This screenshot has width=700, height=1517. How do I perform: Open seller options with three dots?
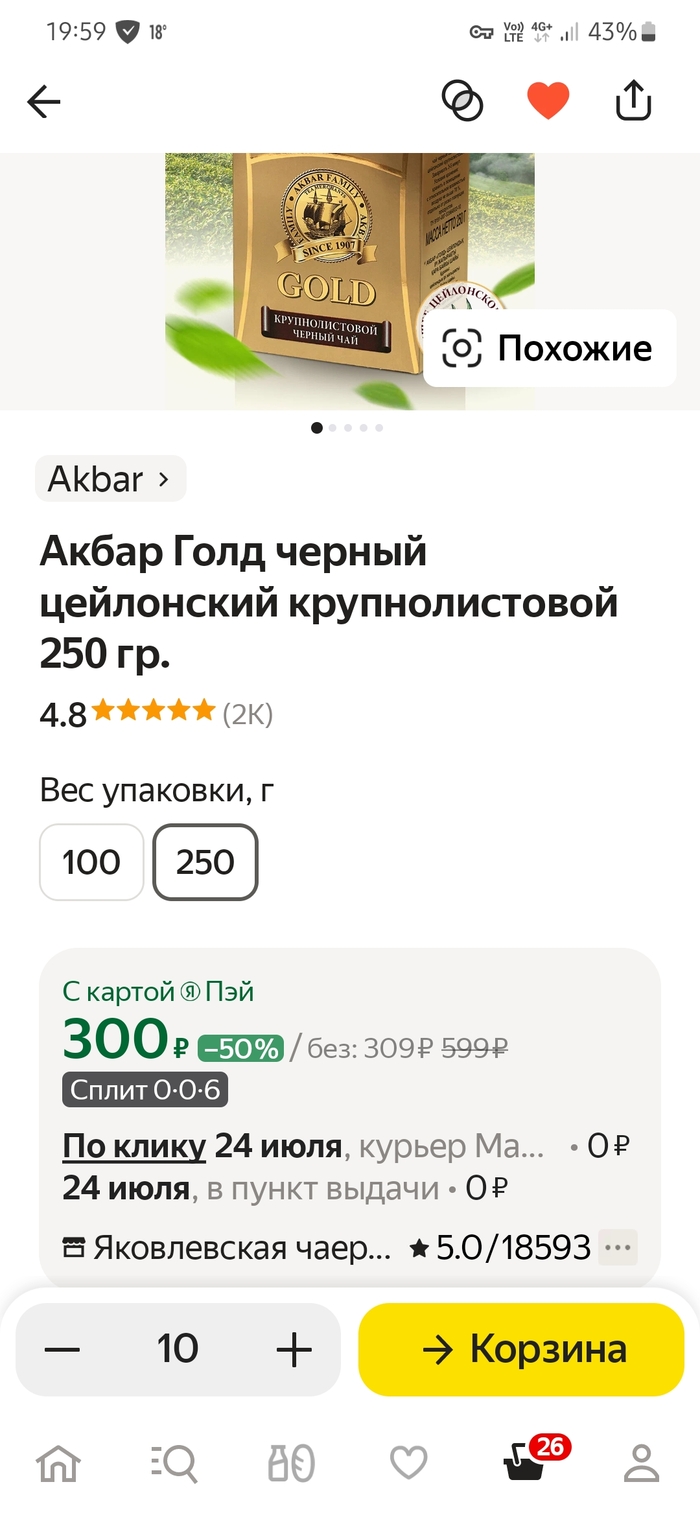pyautogui.click(x=619, y=1247)
